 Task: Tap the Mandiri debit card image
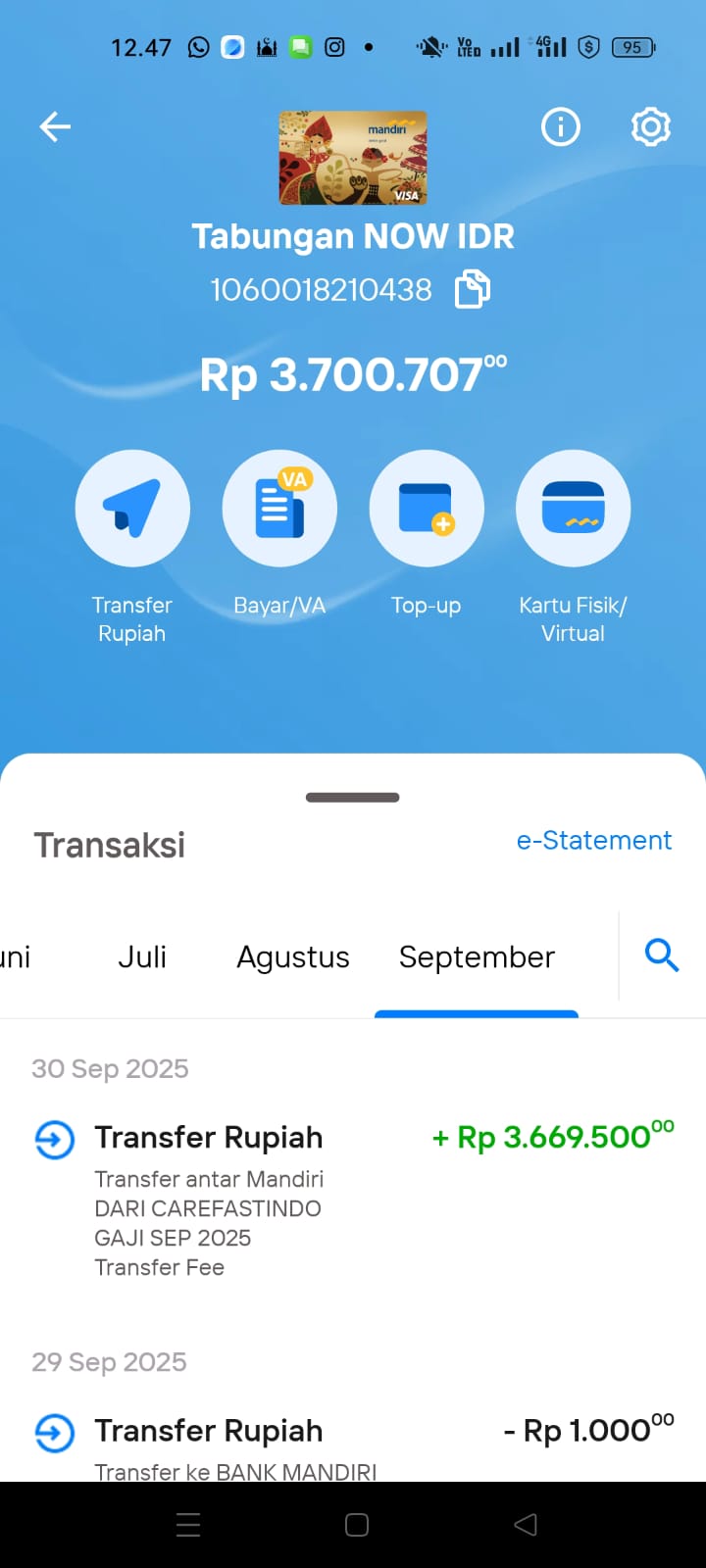click(x=353, y=158)
